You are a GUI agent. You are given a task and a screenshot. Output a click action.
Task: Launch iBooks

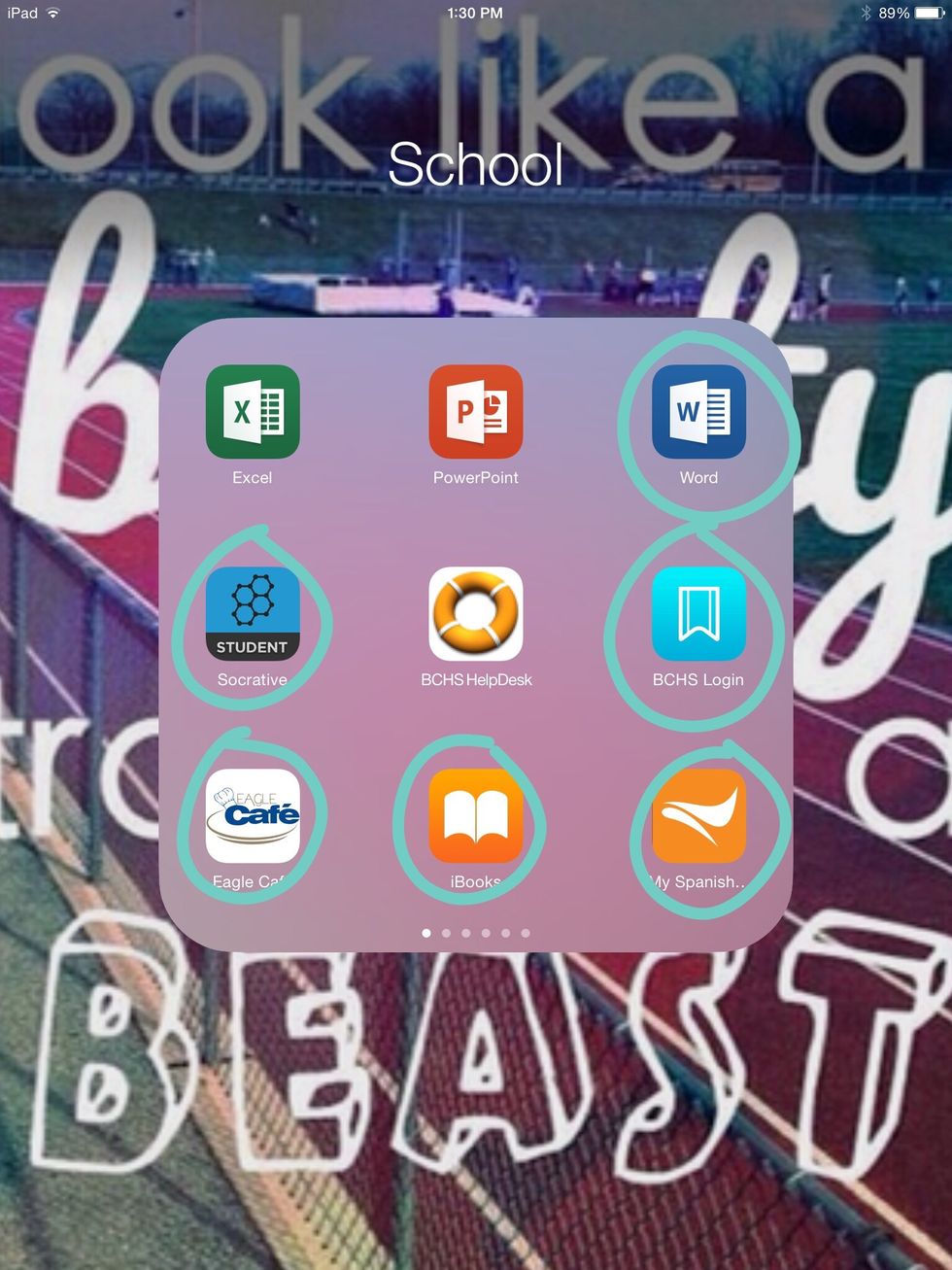pos(476,816)
